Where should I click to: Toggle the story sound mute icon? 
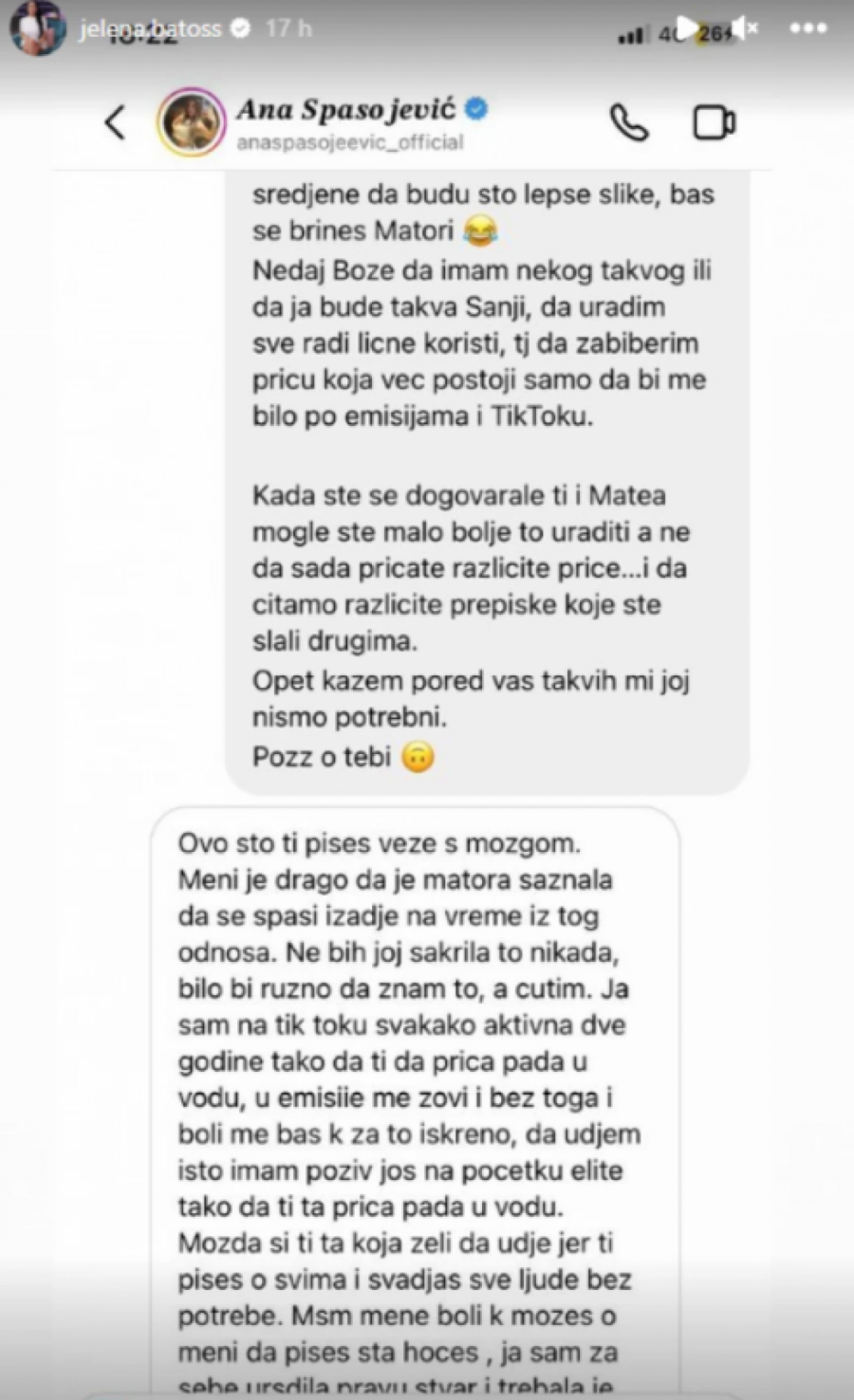pyautogui.click(x=746, y=28)
